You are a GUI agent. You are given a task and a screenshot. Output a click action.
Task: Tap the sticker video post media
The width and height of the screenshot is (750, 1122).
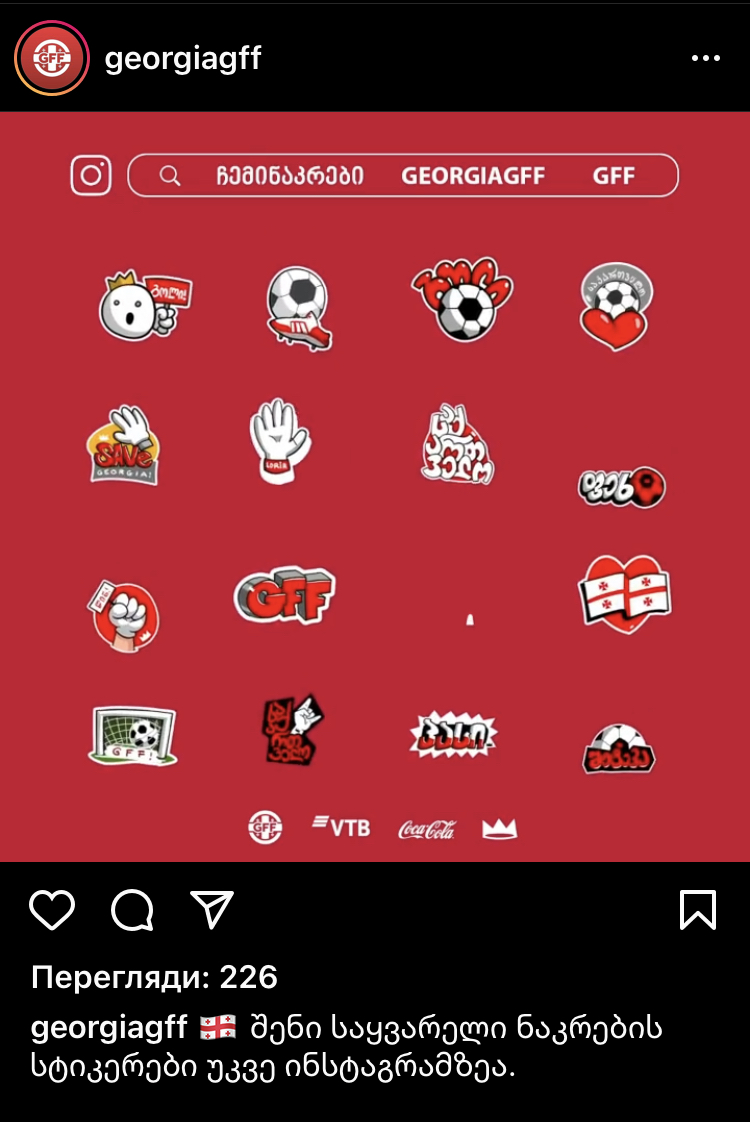pyautogui.click(x=375, y=486)
